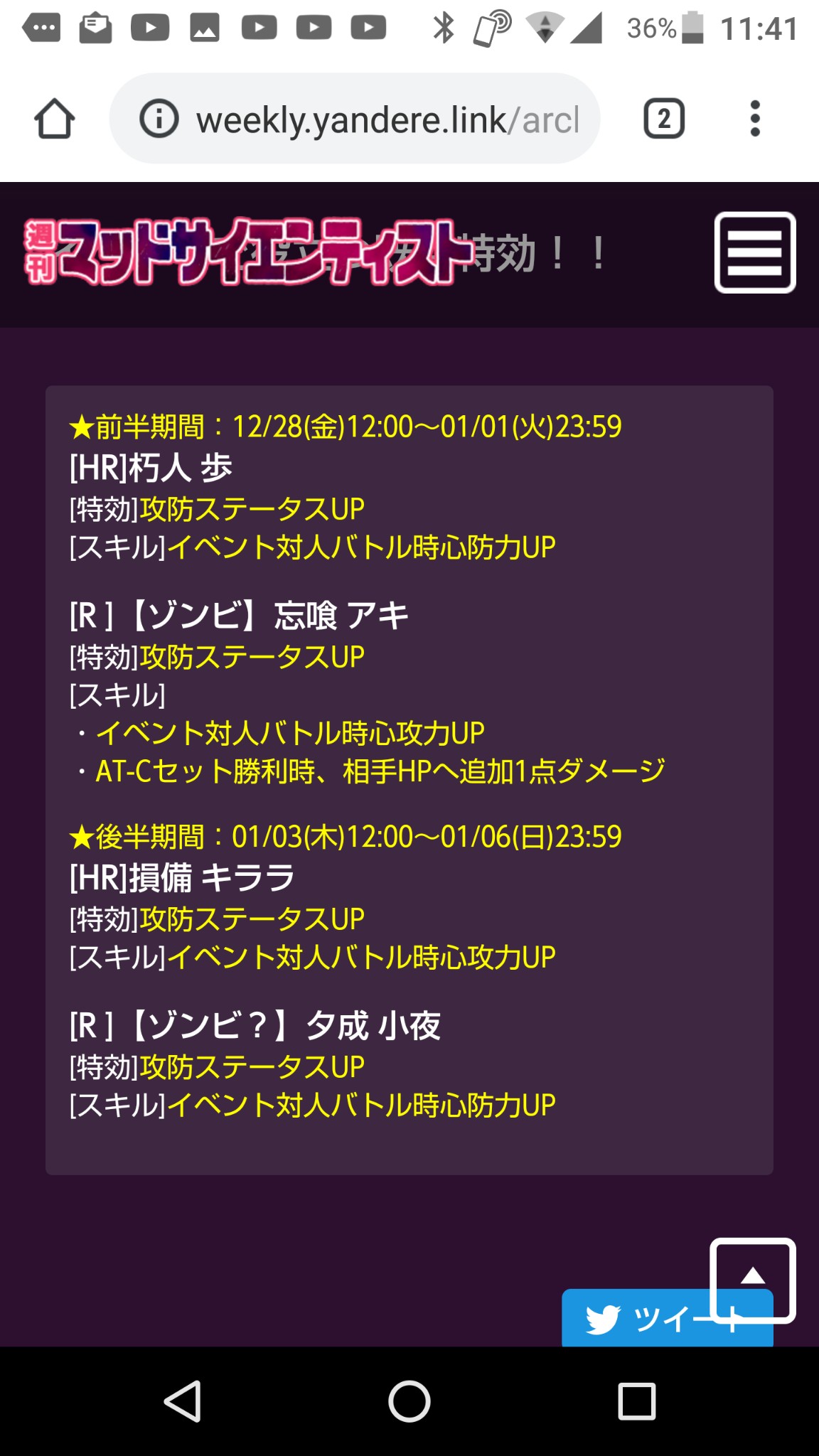Tap the browser home icon
The image size is (819, 1456).
click(x=55, y=119)
